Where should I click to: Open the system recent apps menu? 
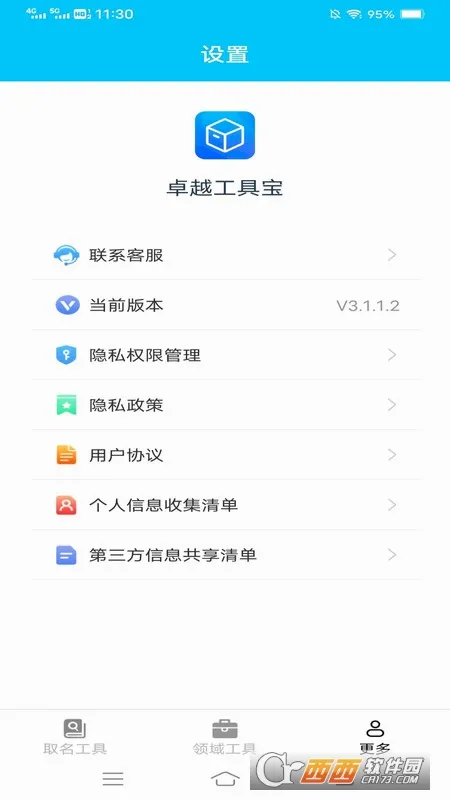113,779
